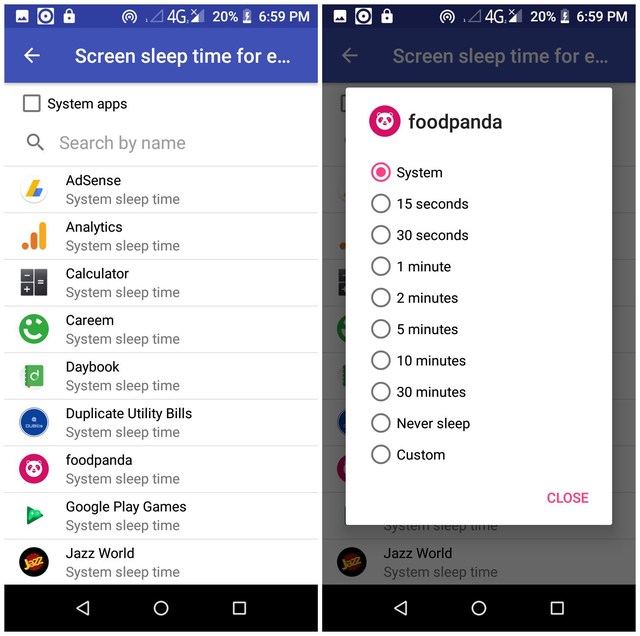
Task: Tap the Search by name field
Action: pyautogui.click(x=160, y=143)
